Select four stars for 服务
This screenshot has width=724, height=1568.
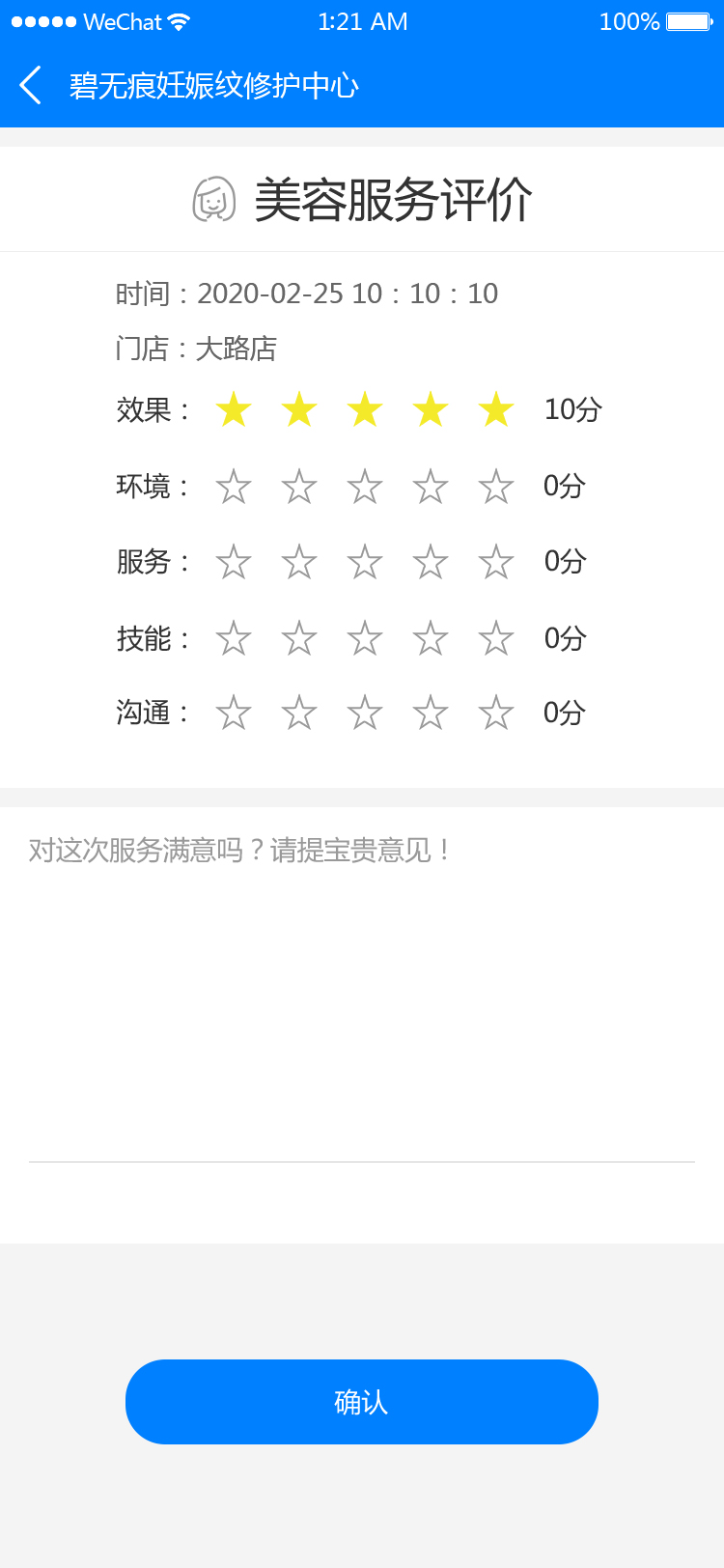431,561
